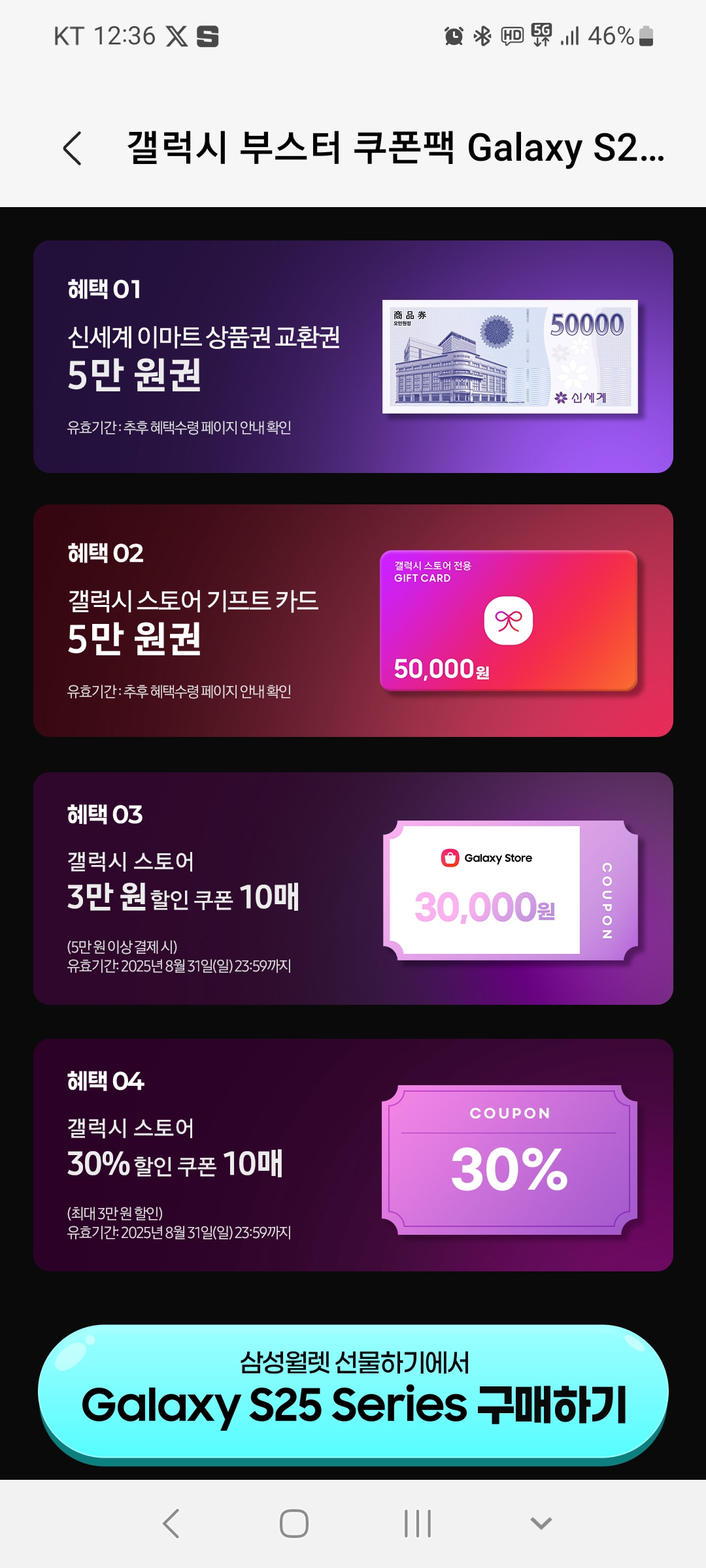Screen dimensions: 706x1568
Task: Go back using the header arrow
Action: point(73,148)
